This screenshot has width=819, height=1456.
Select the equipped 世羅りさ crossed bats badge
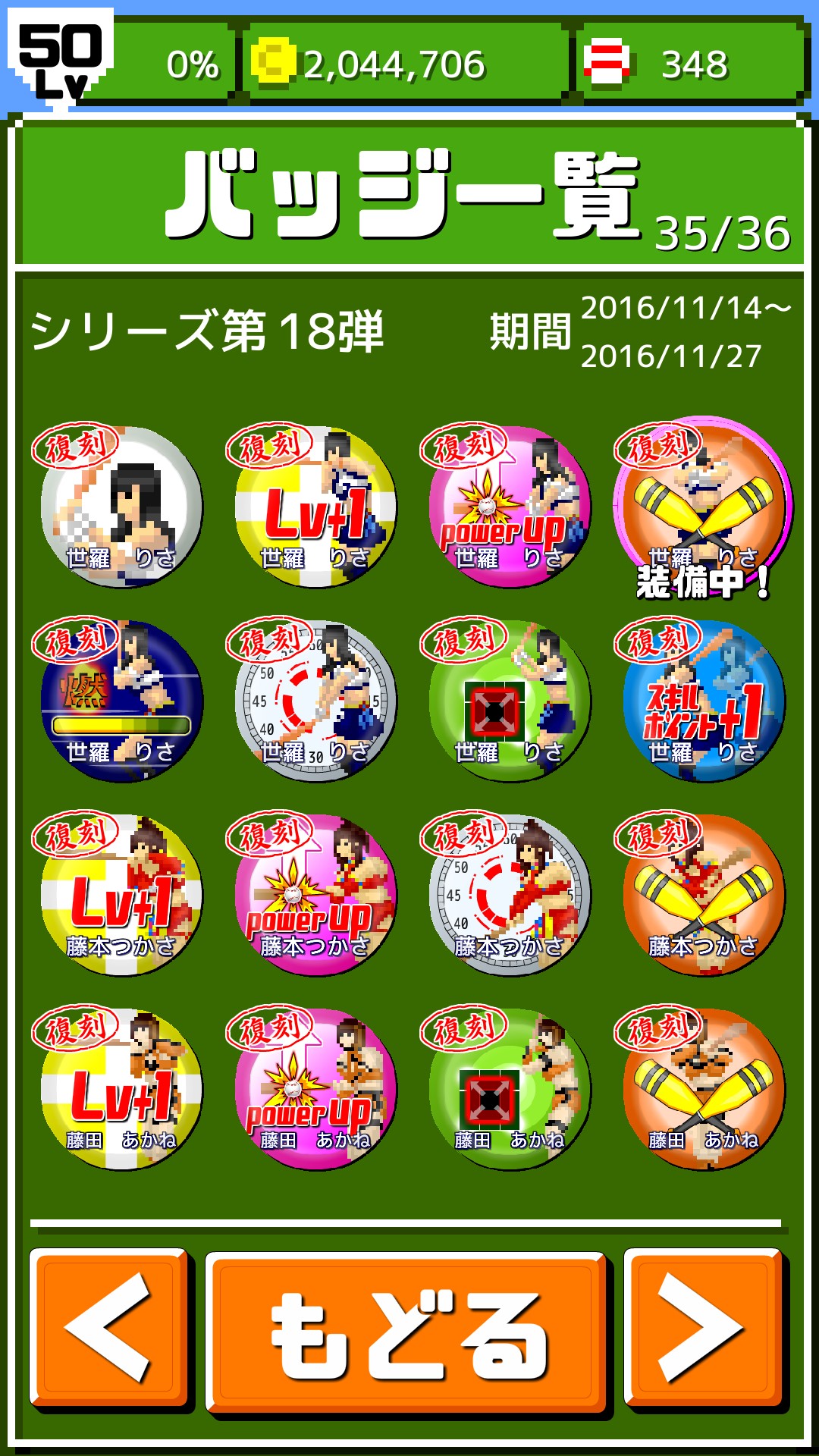[704, 507]
